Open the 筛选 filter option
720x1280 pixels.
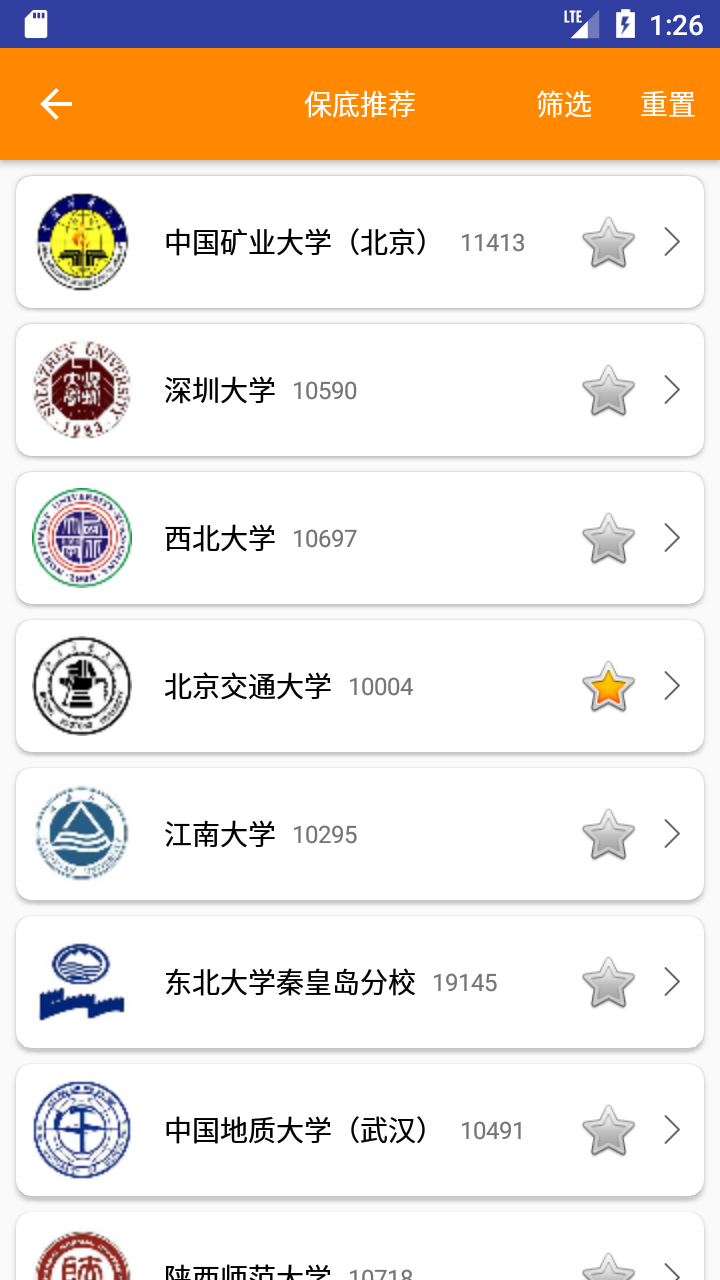click(564, 104)
